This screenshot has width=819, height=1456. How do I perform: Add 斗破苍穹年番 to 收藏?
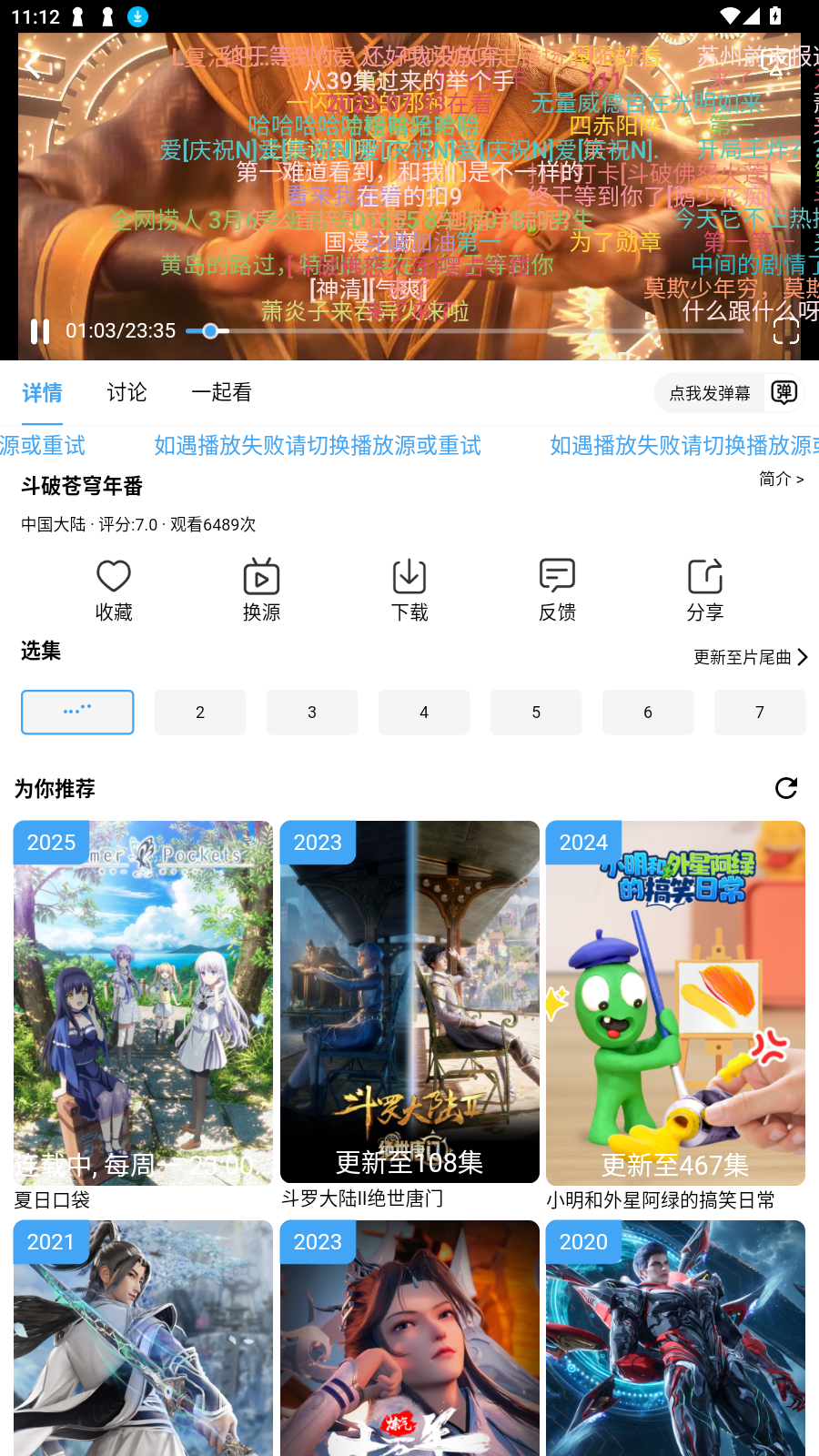pos(114,590)
